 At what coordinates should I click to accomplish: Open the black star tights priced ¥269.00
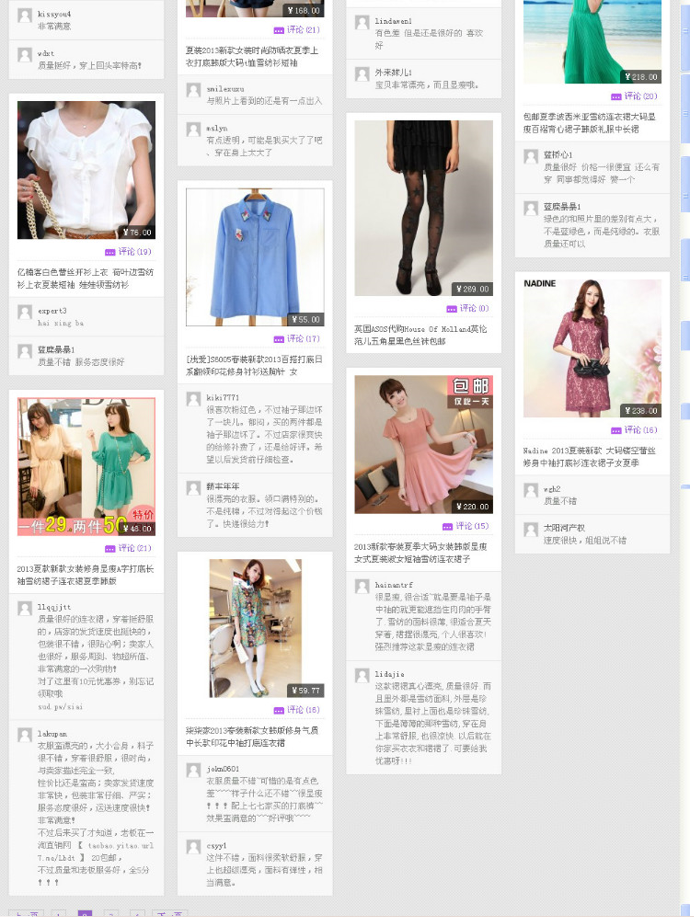[424, 208]
